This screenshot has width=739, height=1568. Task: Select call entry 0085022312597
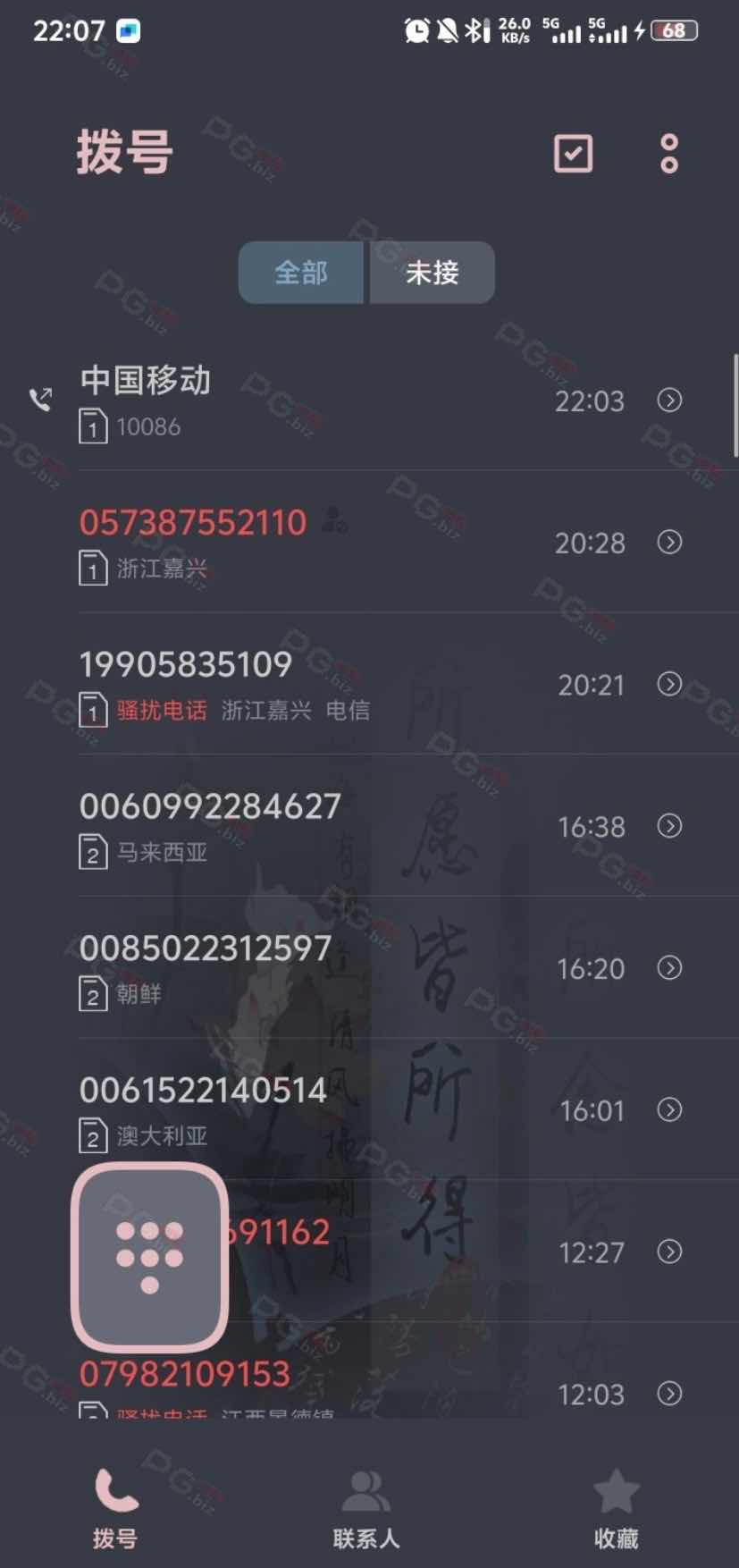(x=268, y=967)
